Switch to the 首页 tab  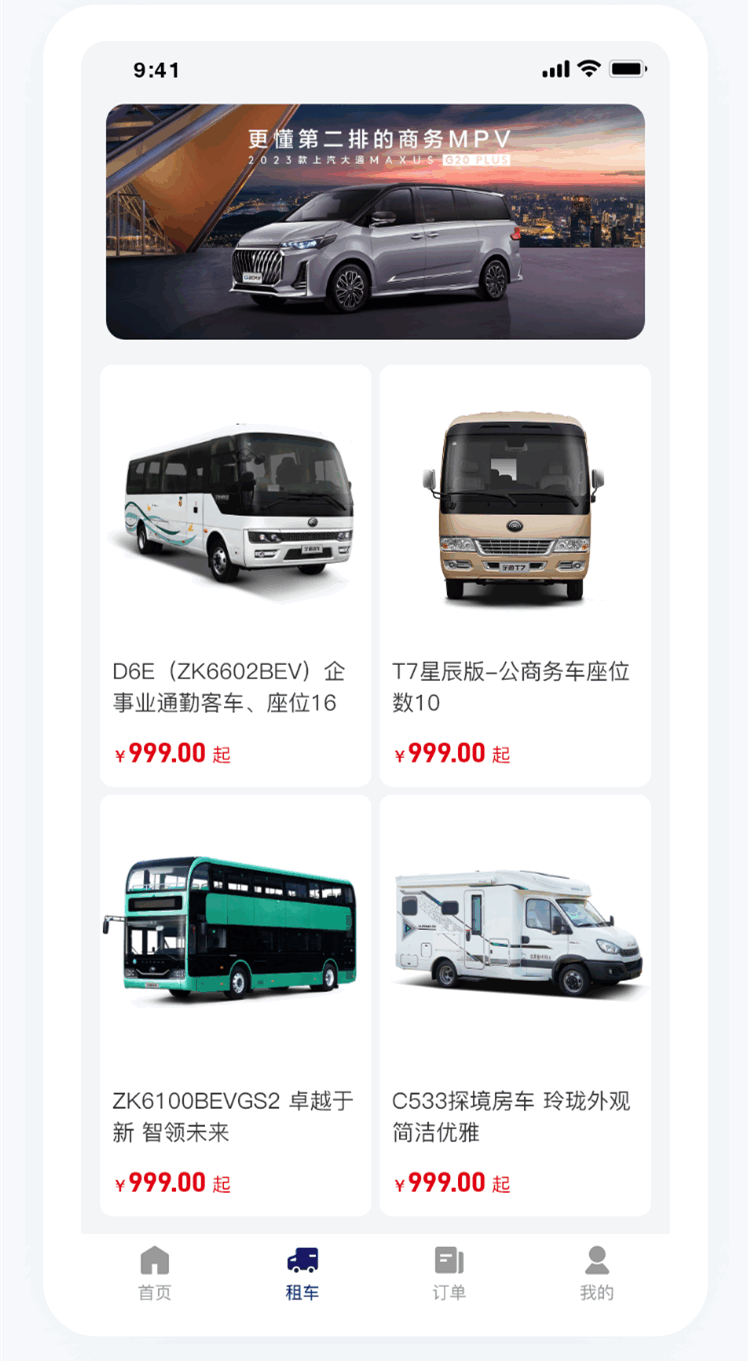pyautogui.click(x=154, y=1273)
